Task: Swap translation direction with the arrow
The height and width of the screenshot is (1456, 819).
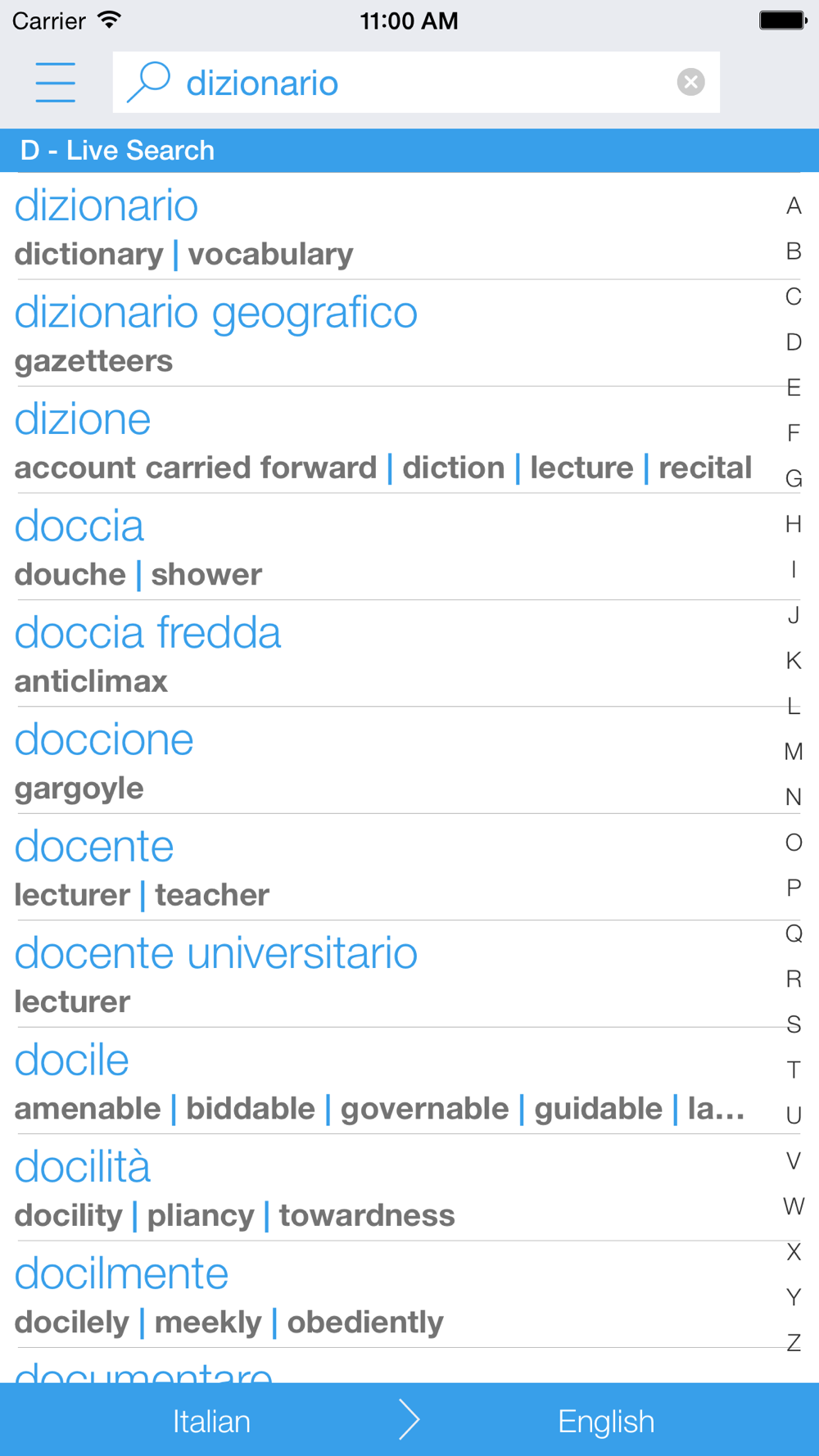Action: pos(409,1420)
